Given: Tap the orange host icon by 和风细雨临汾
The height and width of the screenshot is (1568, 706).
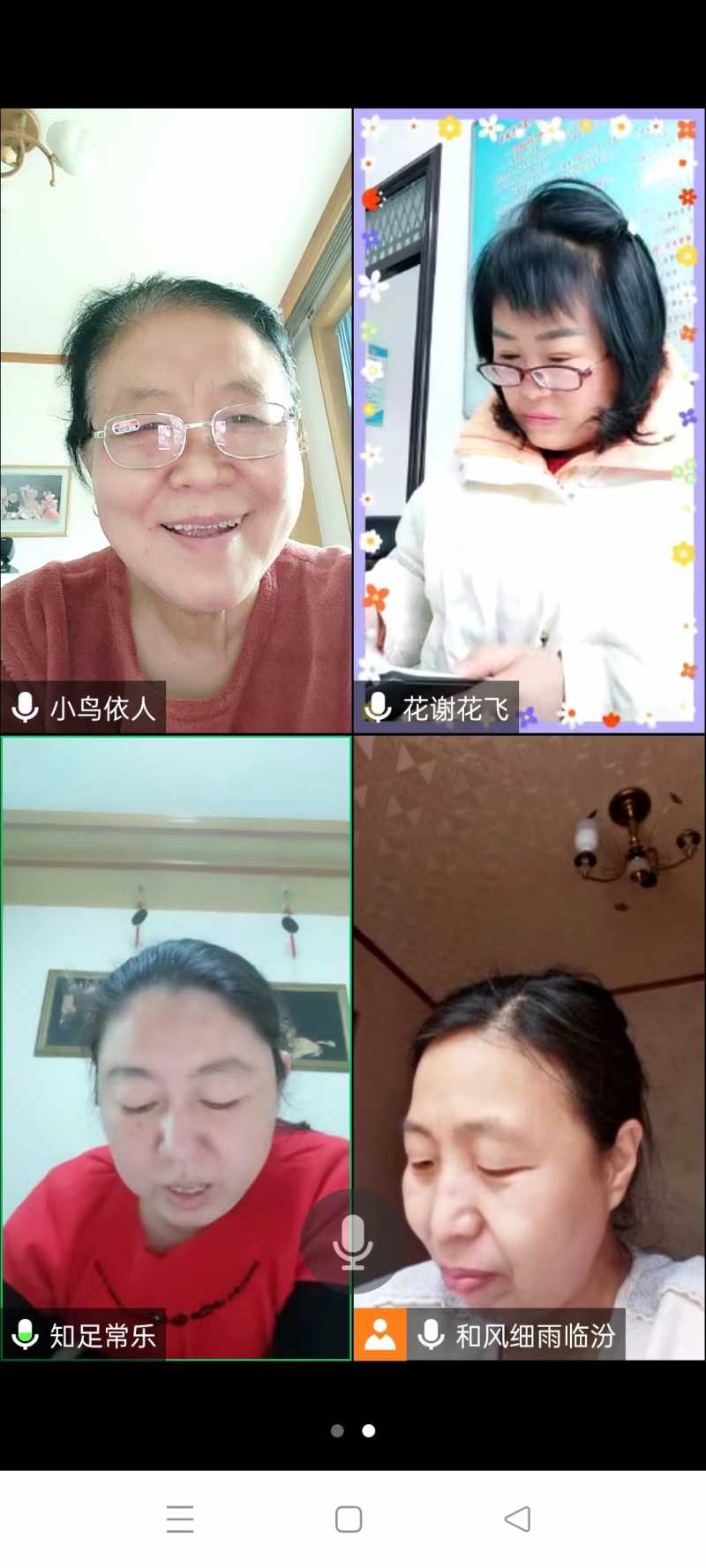Looking at the screenshot, I should pyautogui.click(x=380, y=1334).
